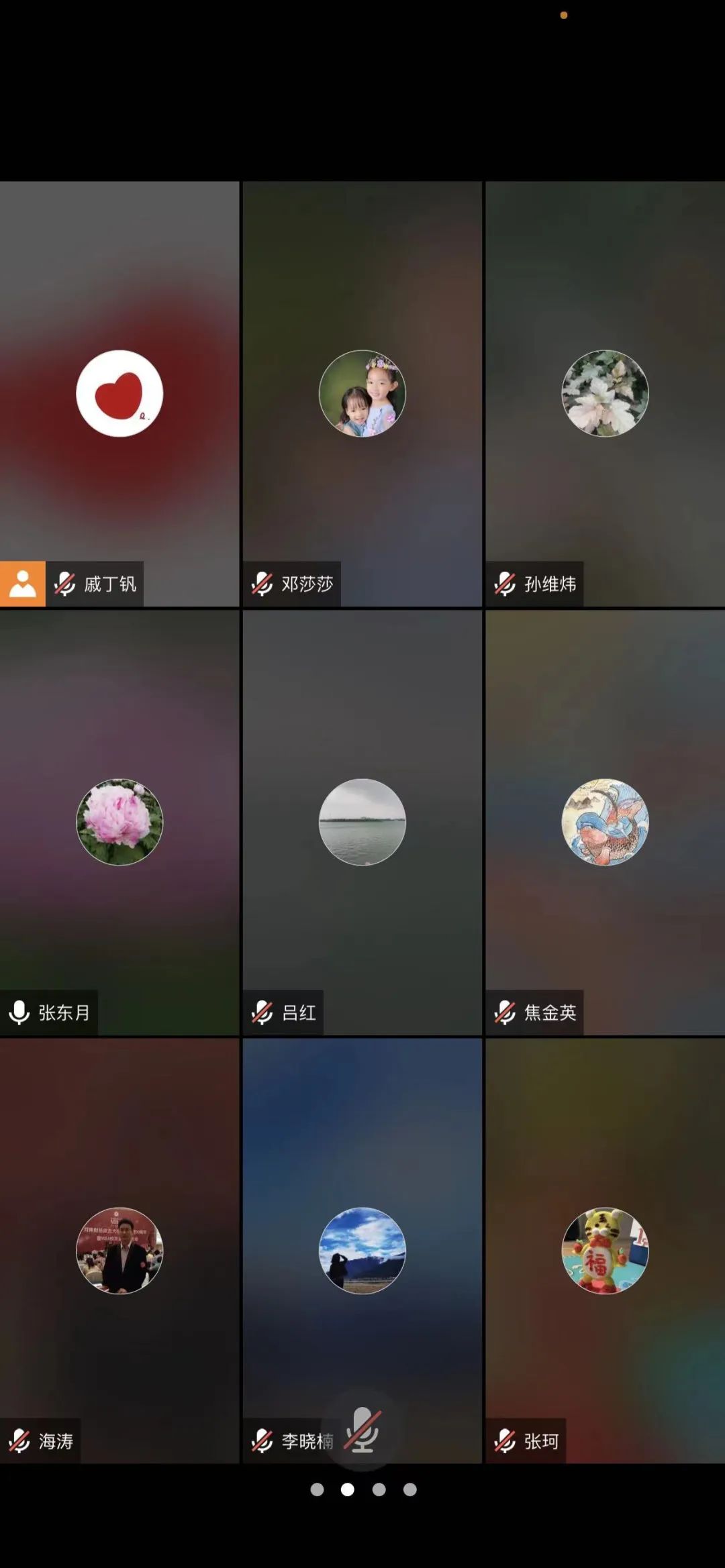Select 张东月's participant tile
This screenshot has height=1568, width=725.
click(119, 822)
